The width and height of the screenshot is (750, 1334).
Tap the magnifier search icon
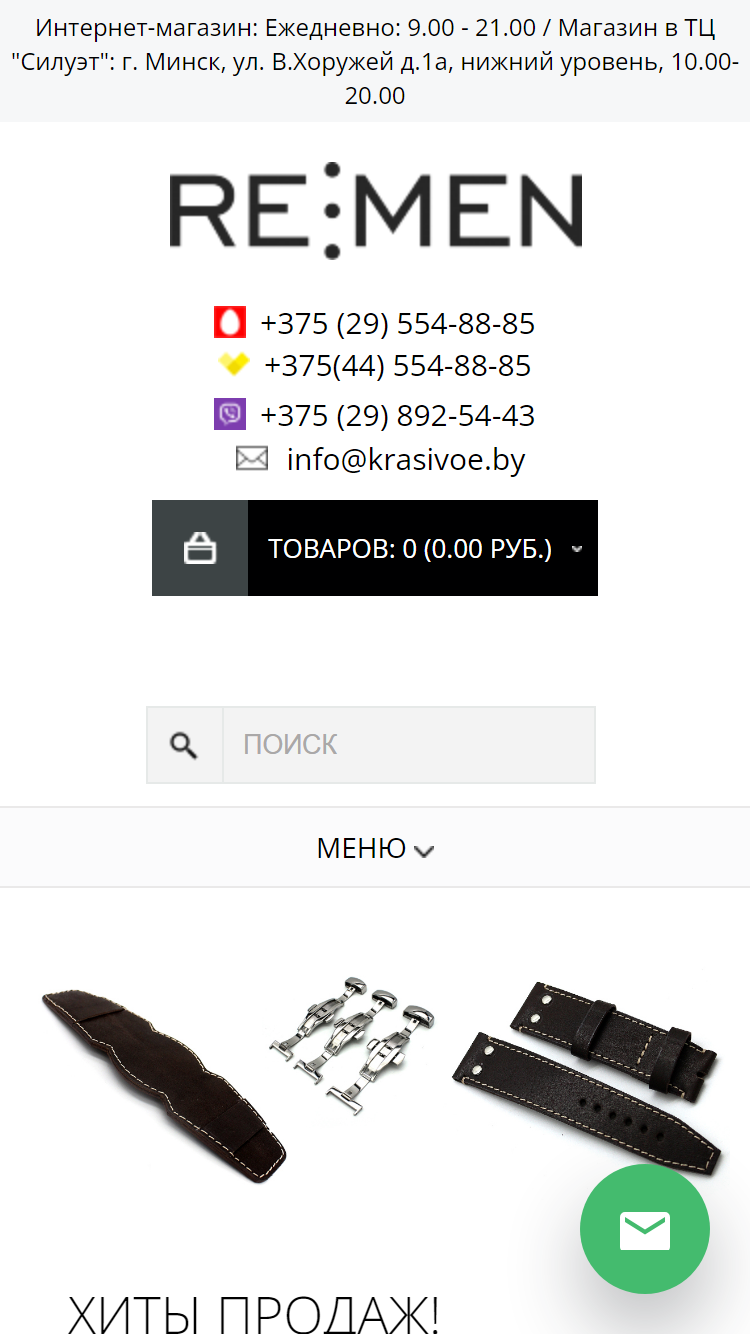click(x=184, y=745)
